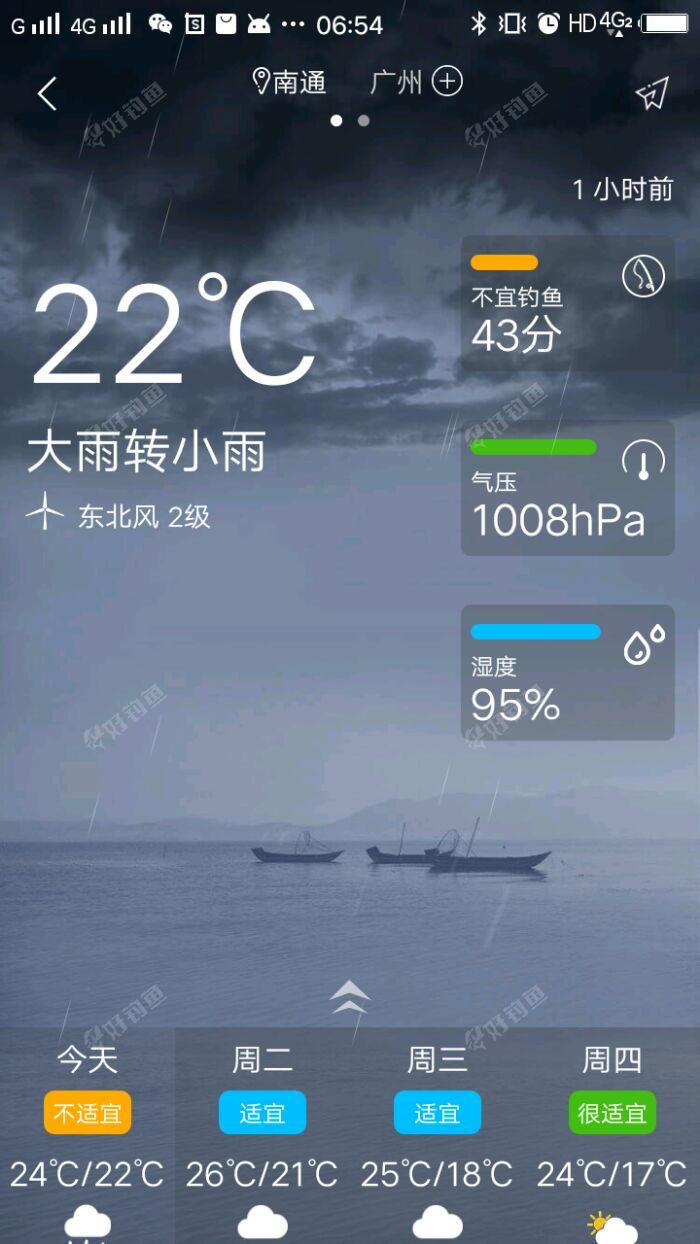Select the 周四 forecast column
700x1244 pixels.
(x=612, y=1135)
